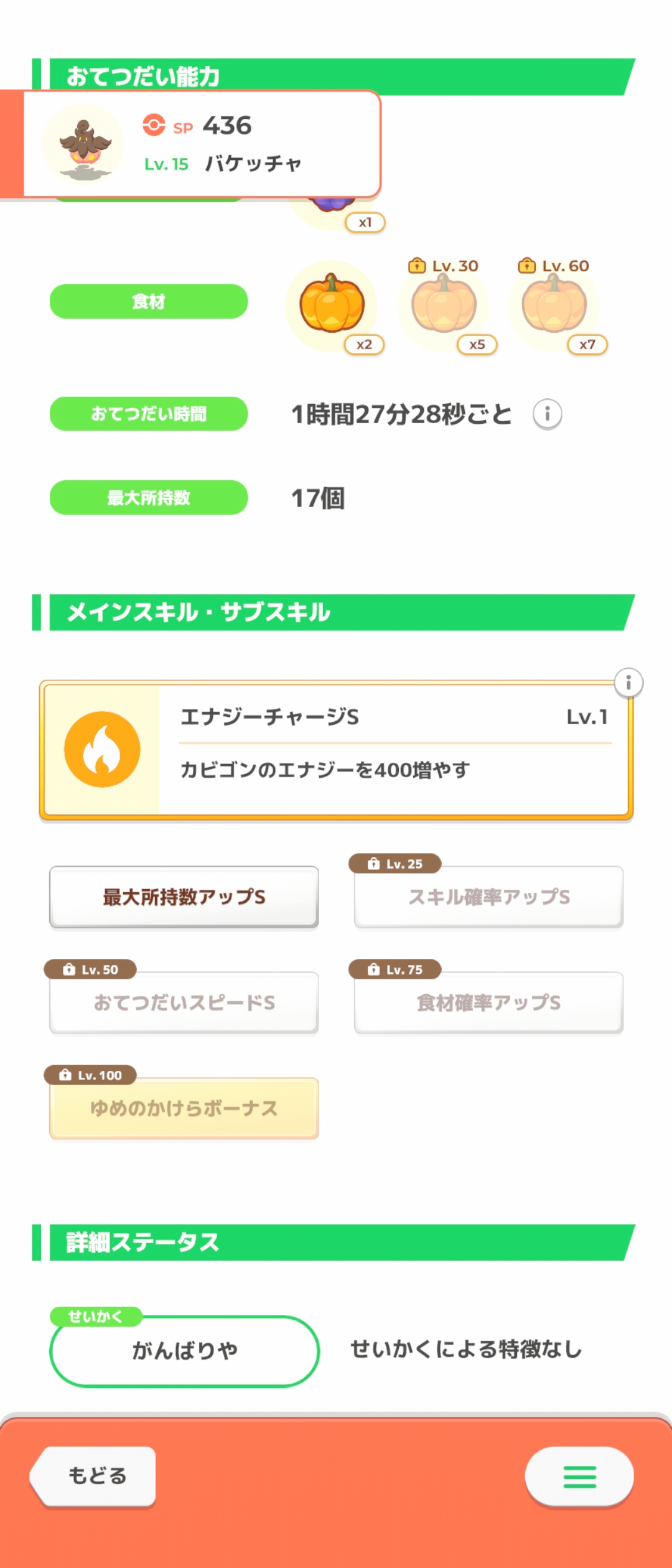Tap the locked ゆめのかけらボーナス sub skill
Viewport: 672px width, 1568px height.
(x=184, y=1108)
